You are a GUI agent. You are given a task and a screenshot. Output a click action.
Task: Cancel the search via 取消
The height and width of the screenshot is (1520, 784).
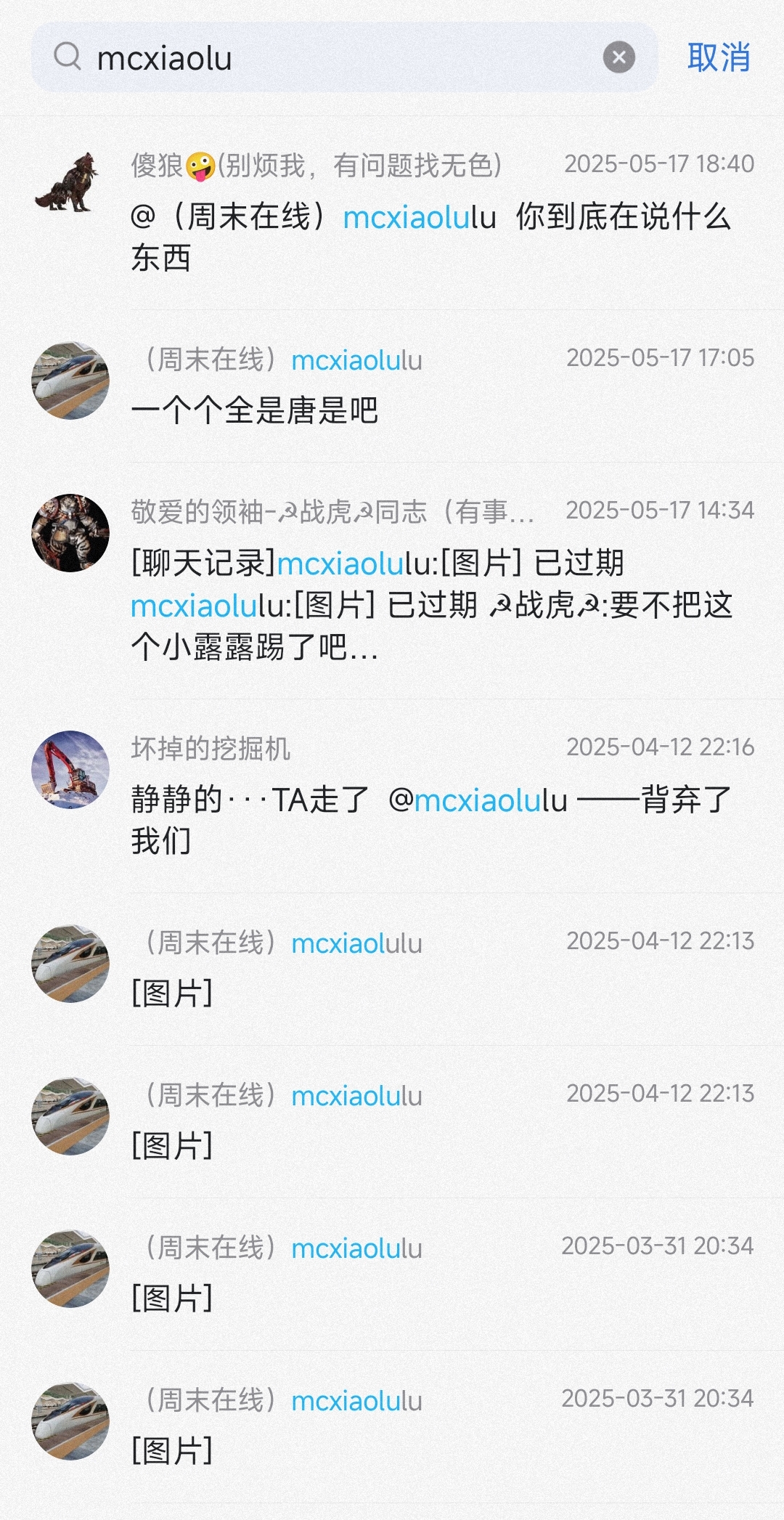click(719, 57)
